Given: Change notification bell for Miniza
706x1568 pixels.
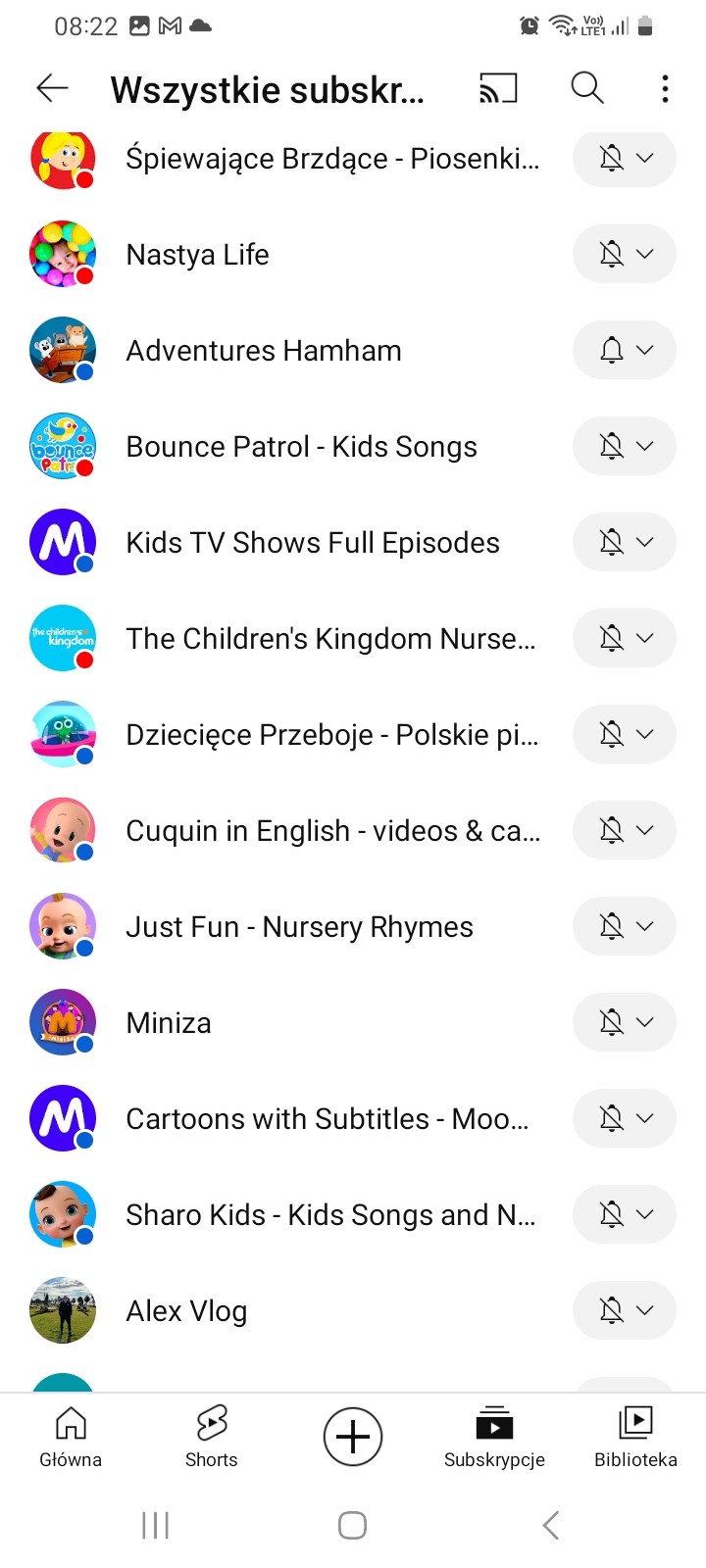Looking at the screenshot, I should [x=624, y=1022].
